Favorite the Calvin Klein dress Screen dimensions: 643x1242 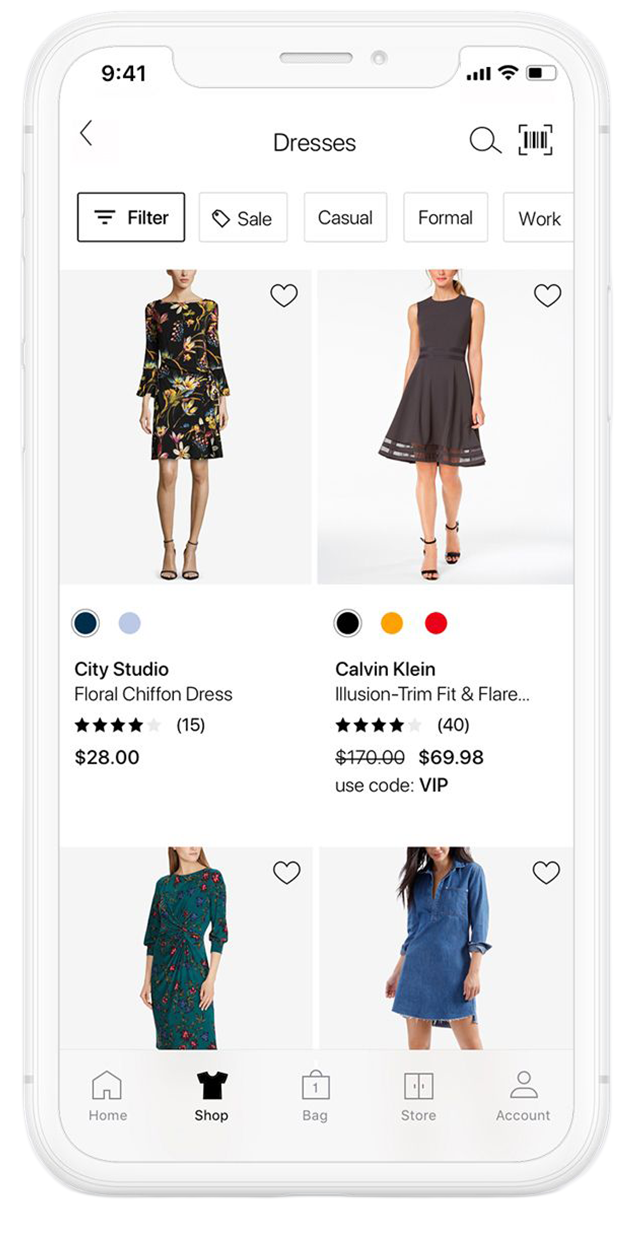click(x=547, y=295)
